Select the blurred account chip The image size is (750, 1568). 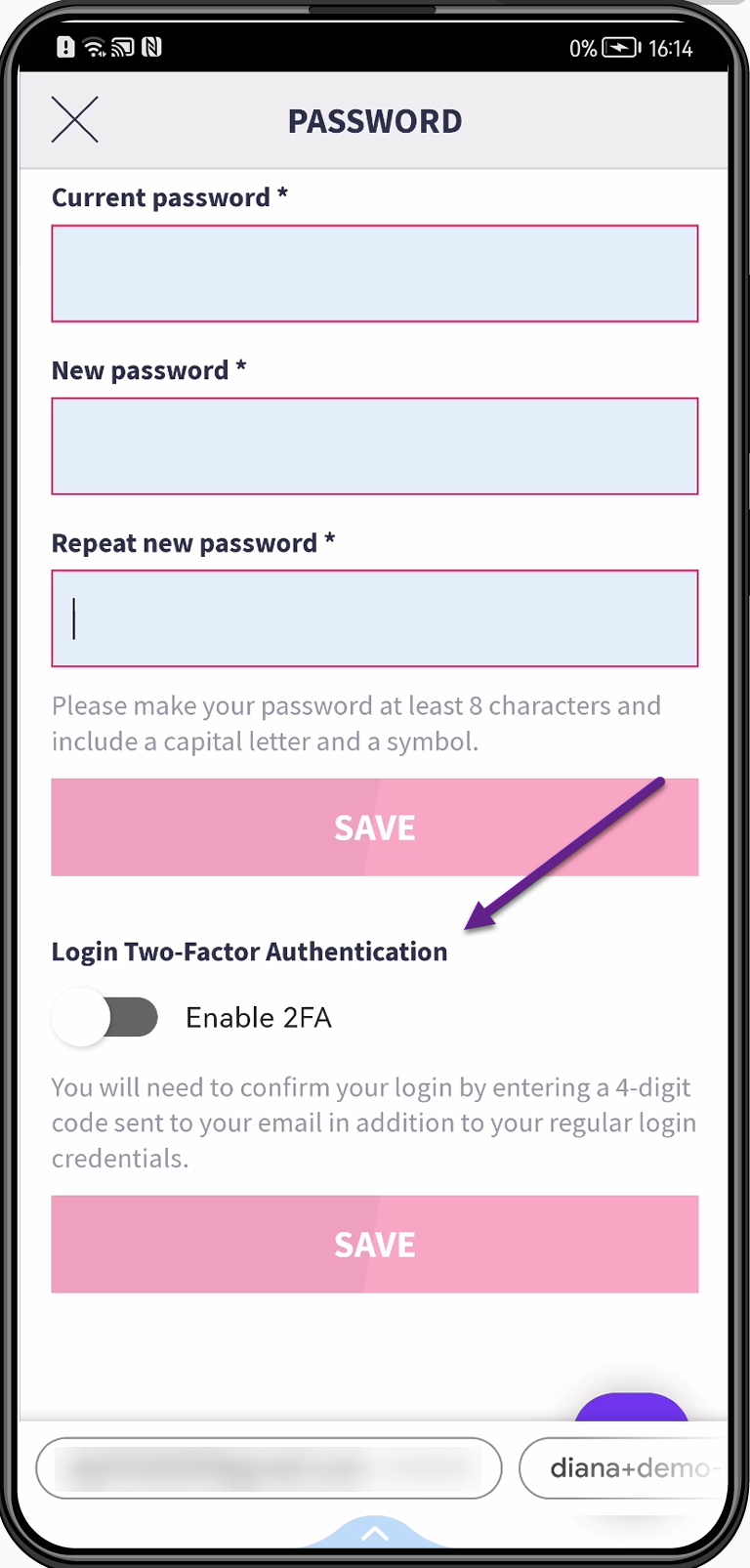tap(269, 1467)
